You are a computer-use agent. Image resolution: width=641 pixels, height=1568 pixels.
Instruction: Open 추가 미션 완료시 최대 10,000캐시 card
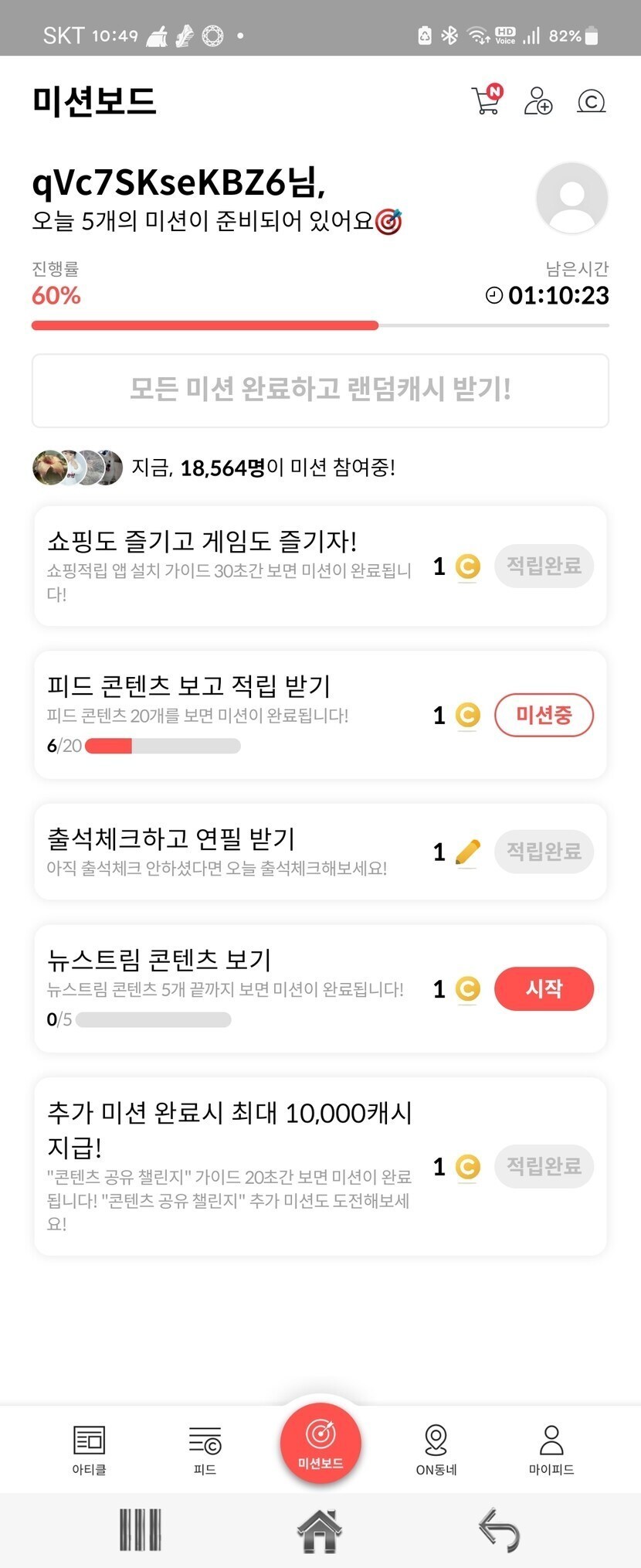pyautogui.click(x=232, y=1165)
